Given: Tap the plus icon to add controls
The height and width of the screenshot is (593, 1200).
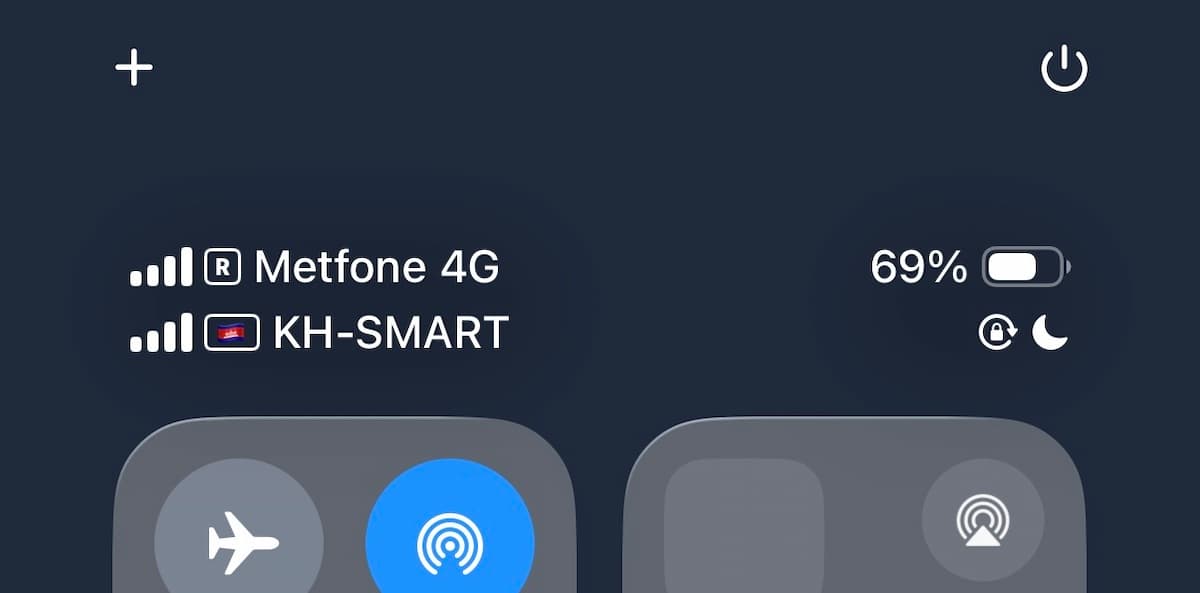Looking at the screenshot, I should [134, 68].
